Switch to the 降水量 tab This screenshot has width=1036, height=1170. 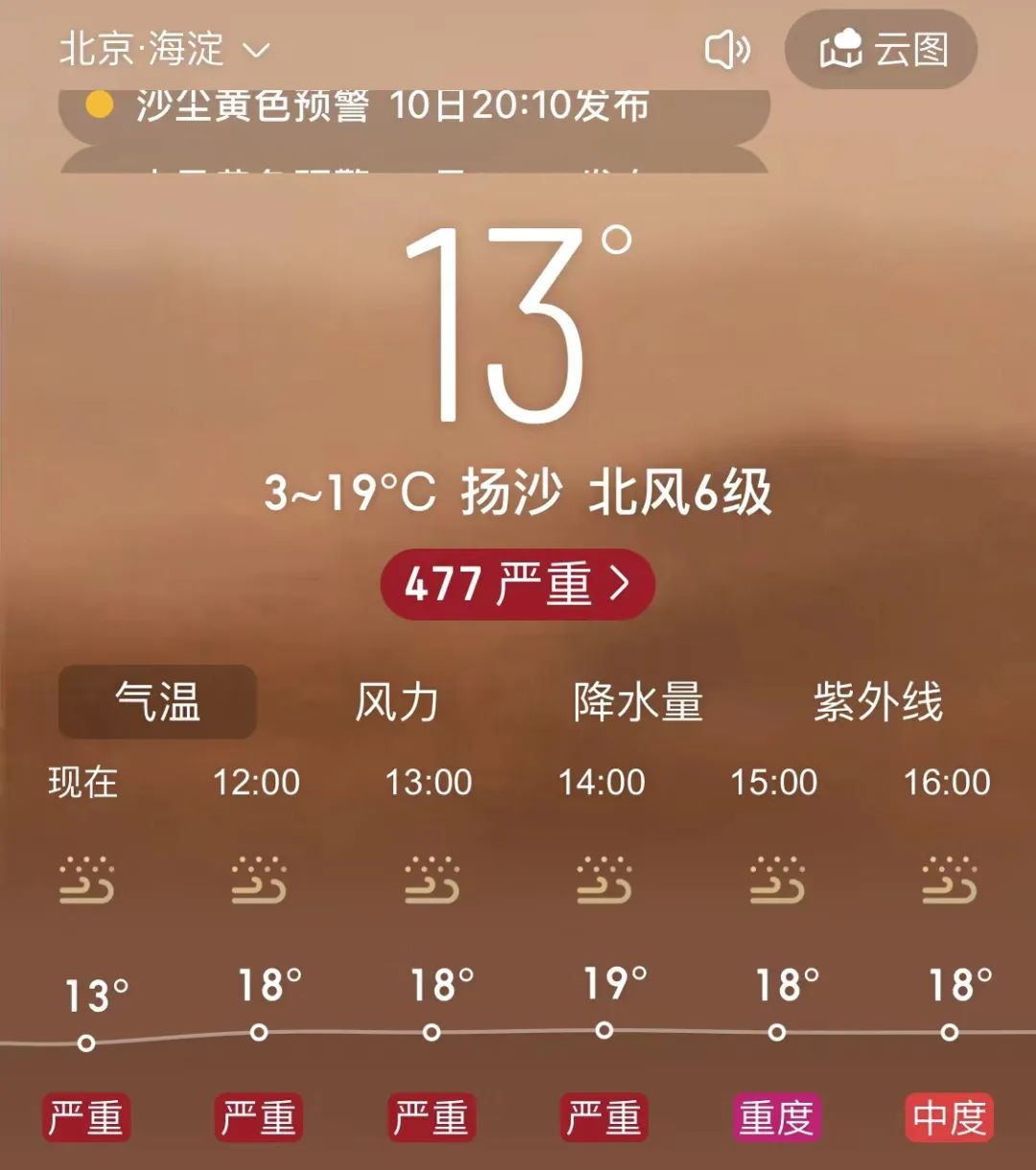click(x=638, y=702)
